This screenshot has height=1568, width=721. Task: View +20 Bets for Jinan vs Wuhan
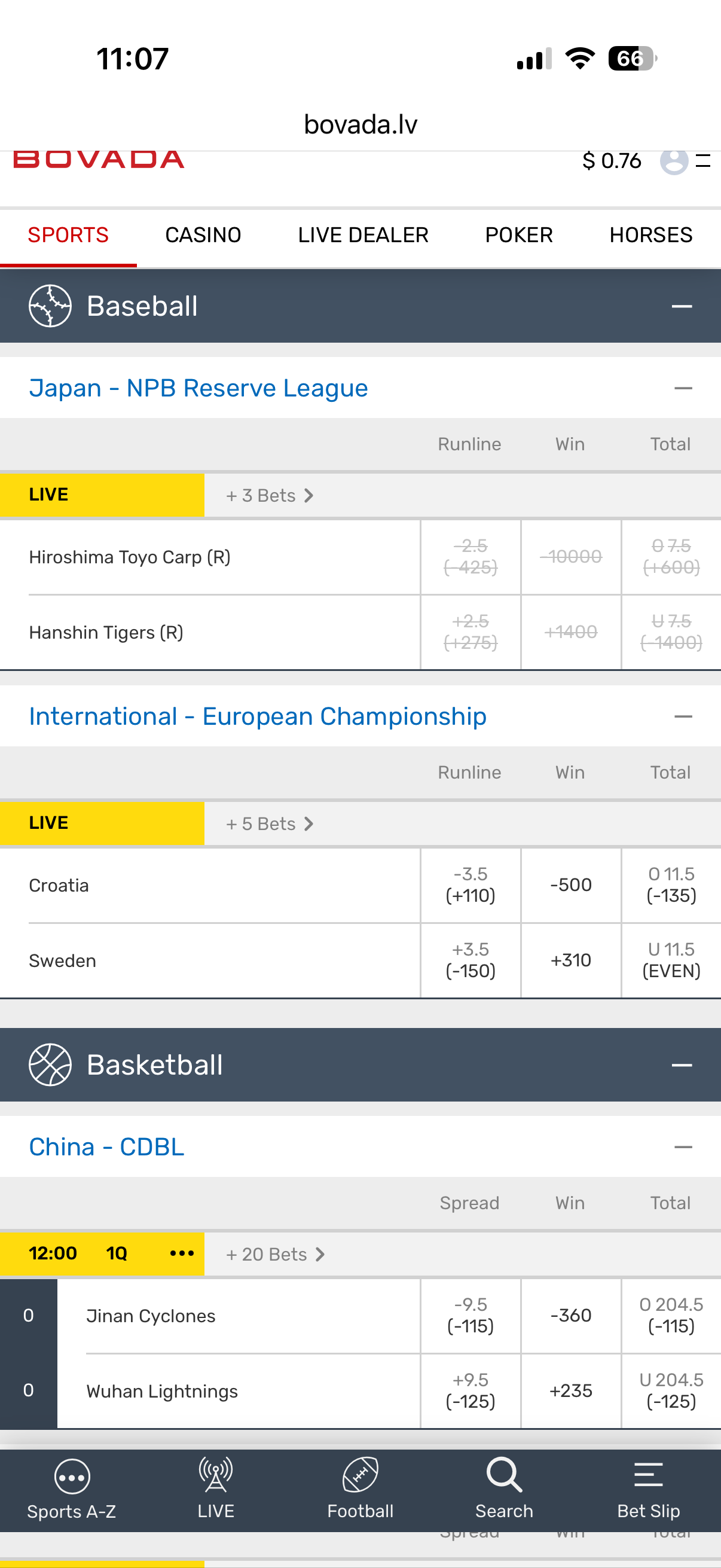click(x=275, y=1254)
